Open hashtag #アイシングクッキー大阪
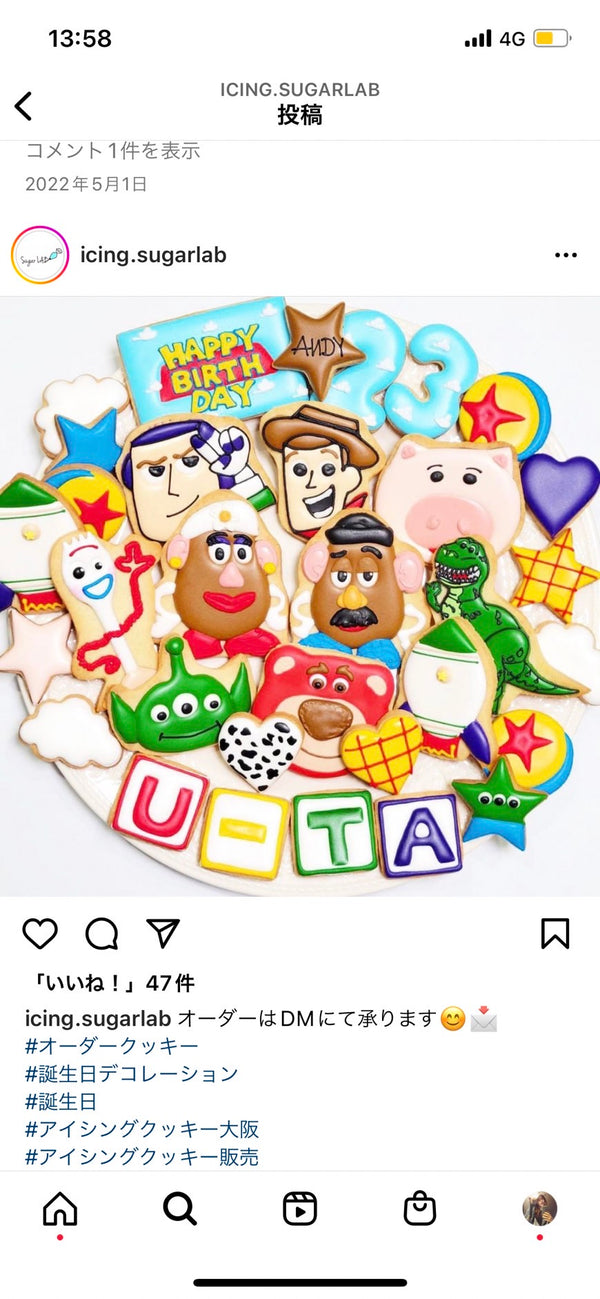Screen dimensions: 600x1299 coord(142,1129)
